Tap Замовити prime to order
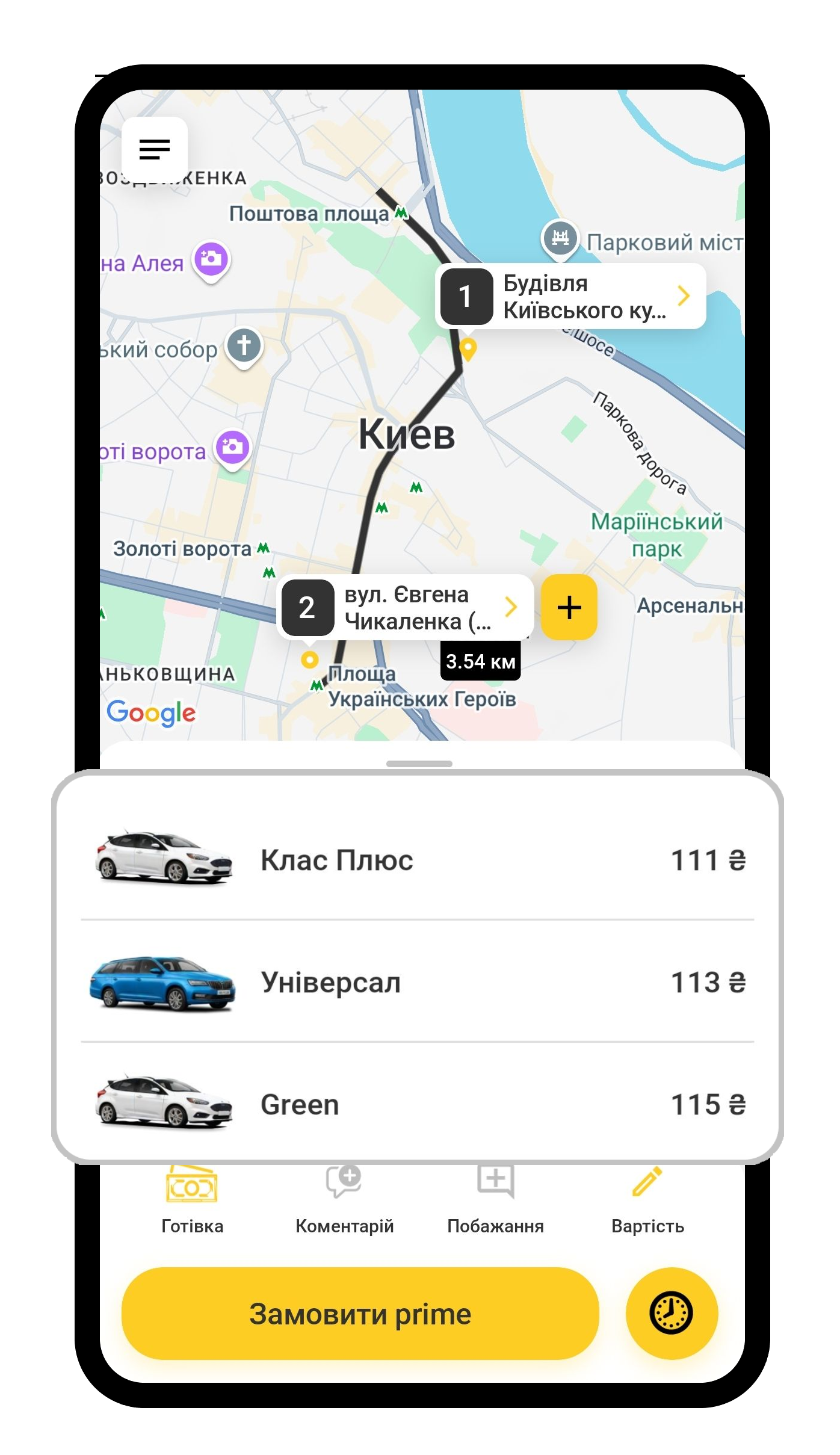Screen dimensions: 840x1455 tap(360, 1314)
